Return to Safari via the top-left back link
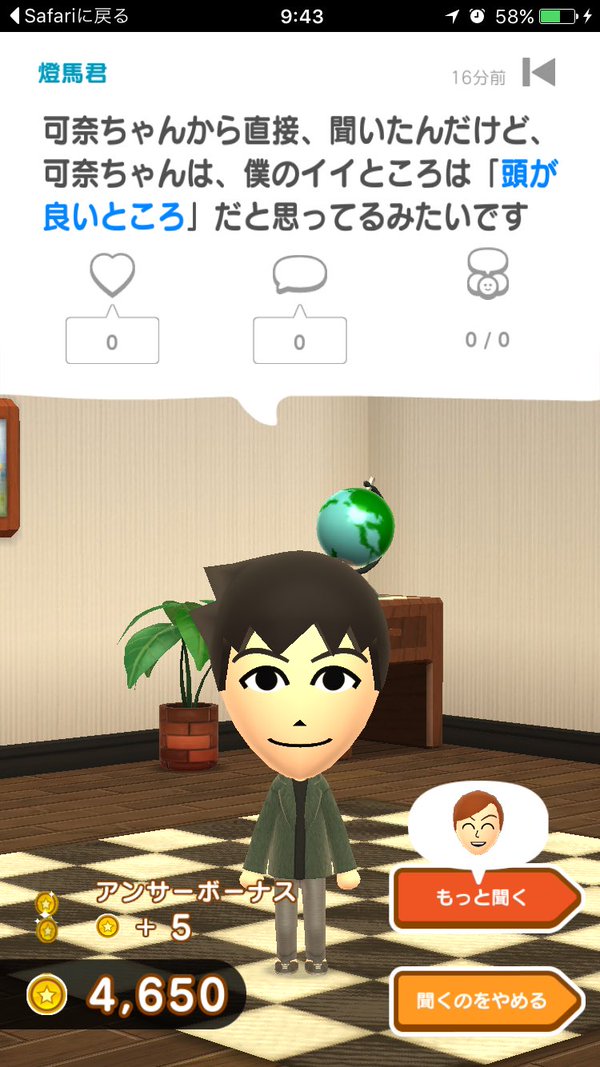This screenshot has width=600, height=1067. (x=57, y=16)
